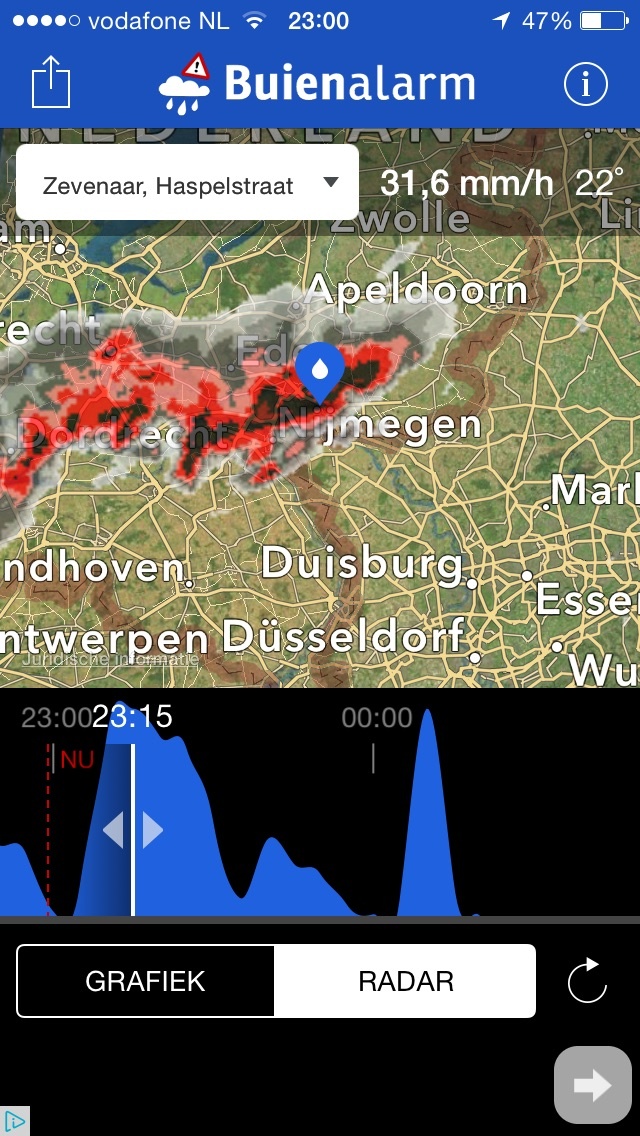Open the share icon

pos(51,81)
